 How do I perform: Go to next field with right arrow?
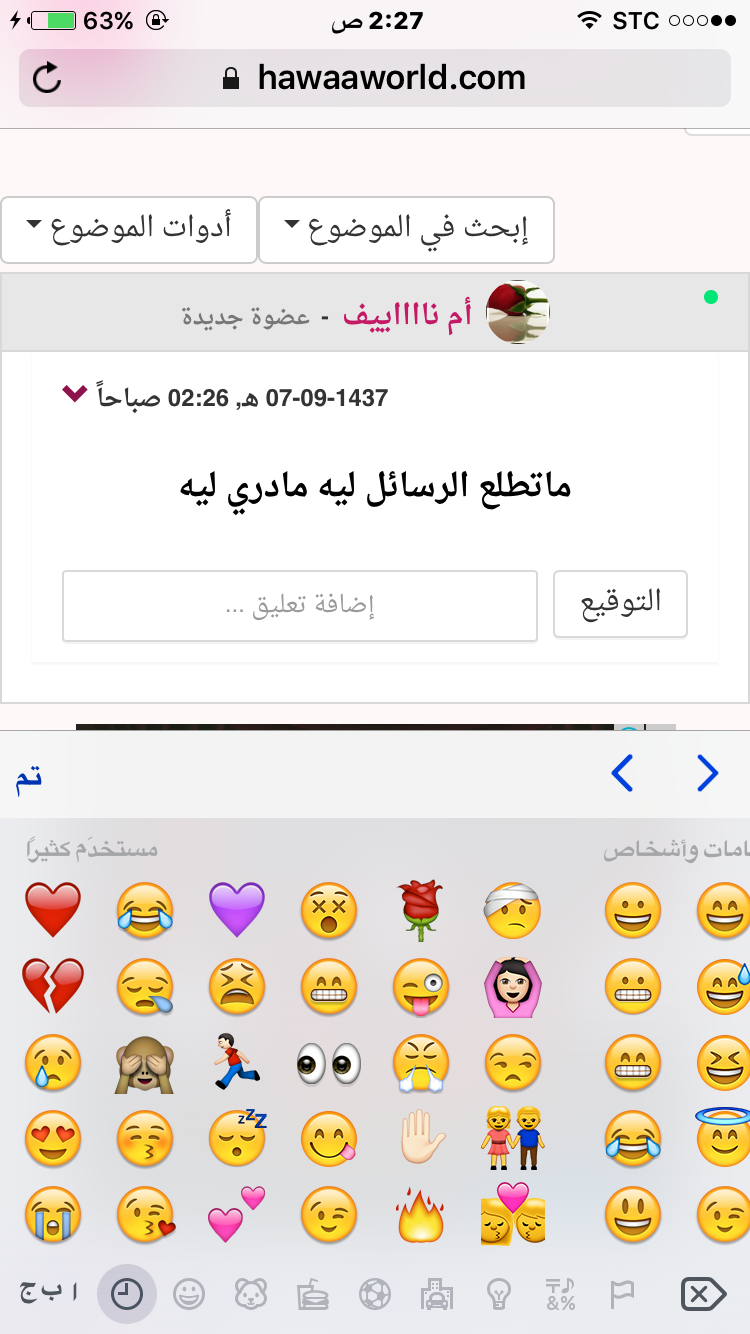(707, 774)
